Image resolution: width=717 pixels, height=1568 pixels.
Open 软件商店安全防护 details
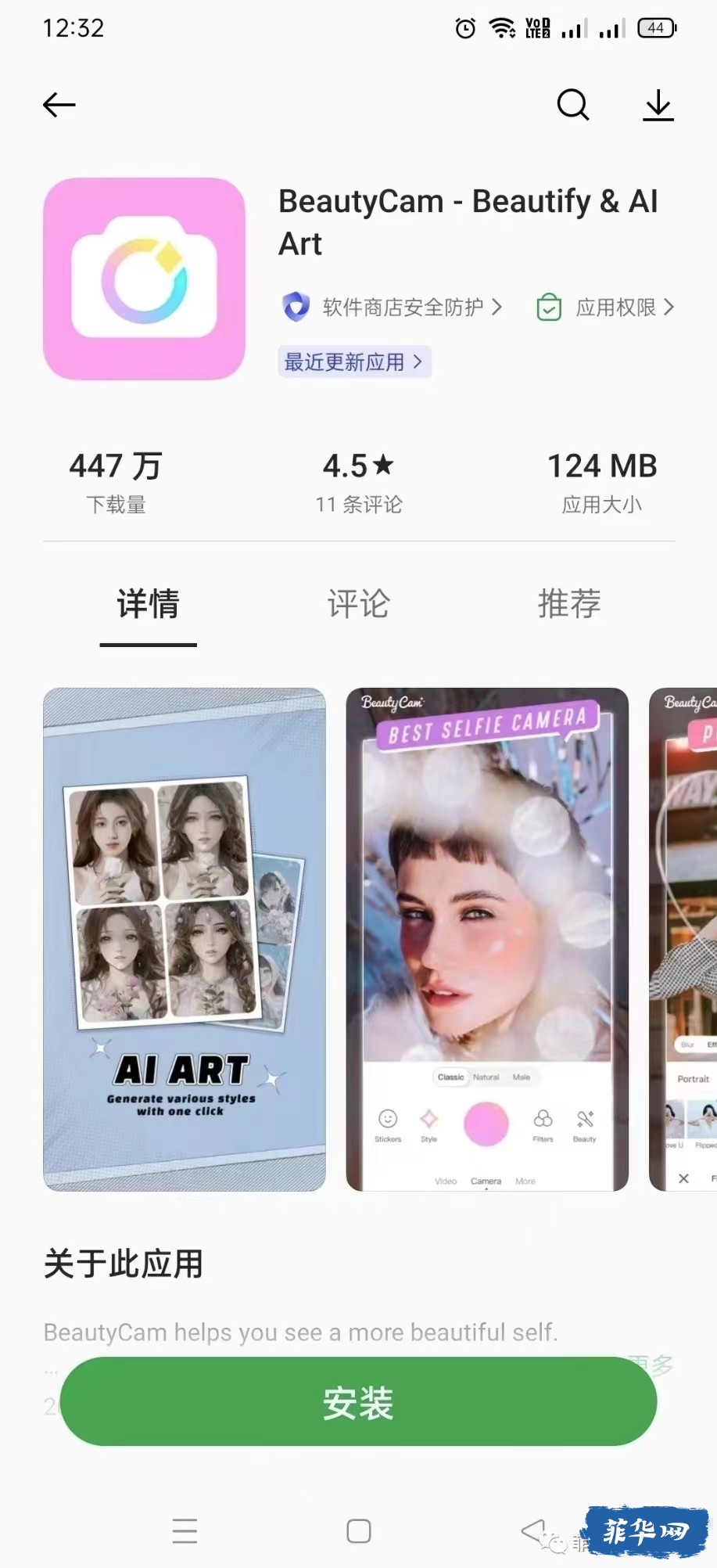[393, 307]
